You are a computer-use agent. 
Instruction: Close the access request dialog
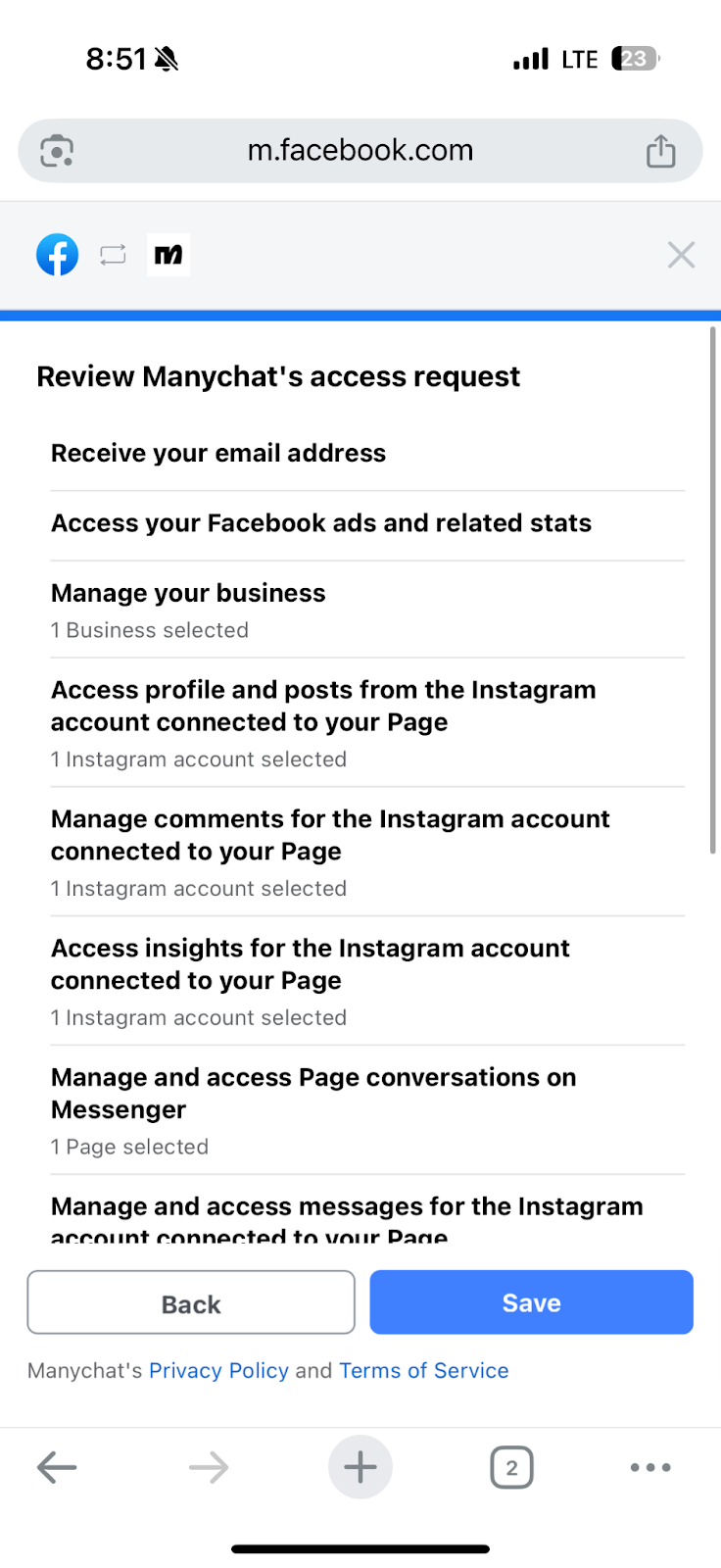click(x=681, y=254)
